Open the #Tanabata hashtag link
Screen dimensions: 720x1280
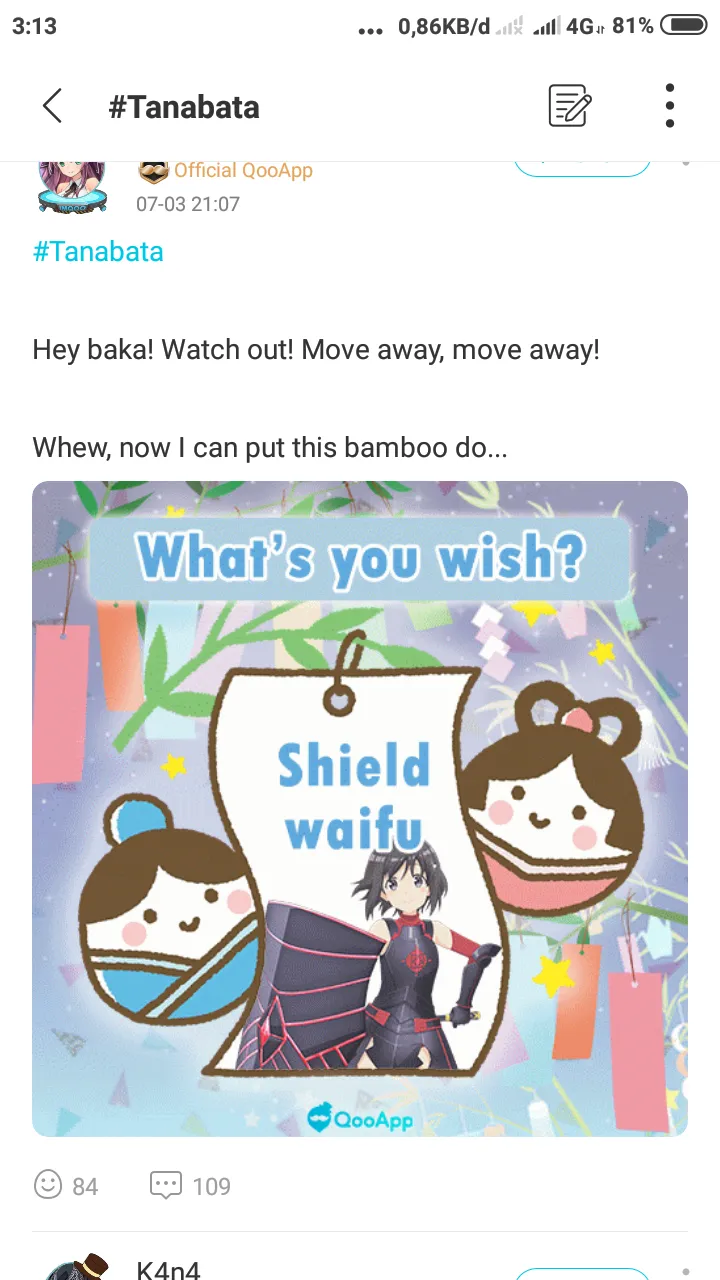tap(98, 251)
